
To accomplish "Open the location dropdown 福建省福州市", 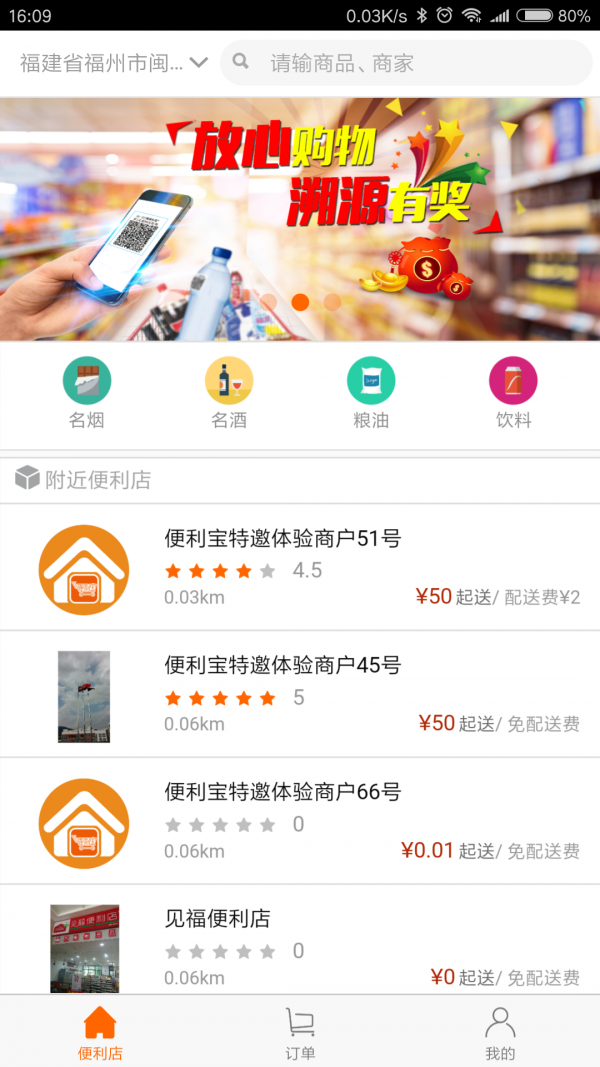I will (113, 63).
